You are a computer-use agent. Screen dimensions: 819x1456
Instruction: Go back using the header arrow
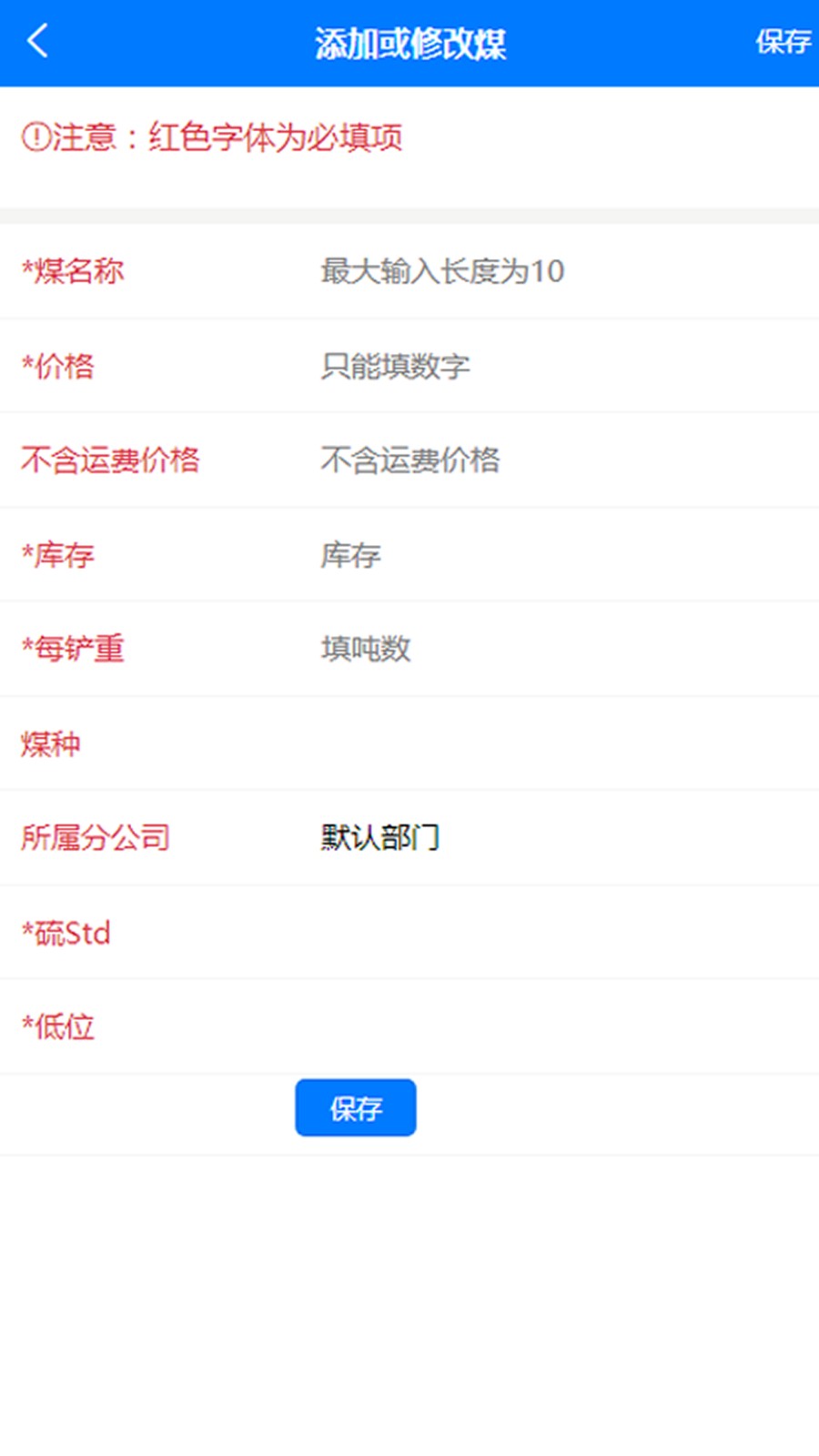coord(38,42)
